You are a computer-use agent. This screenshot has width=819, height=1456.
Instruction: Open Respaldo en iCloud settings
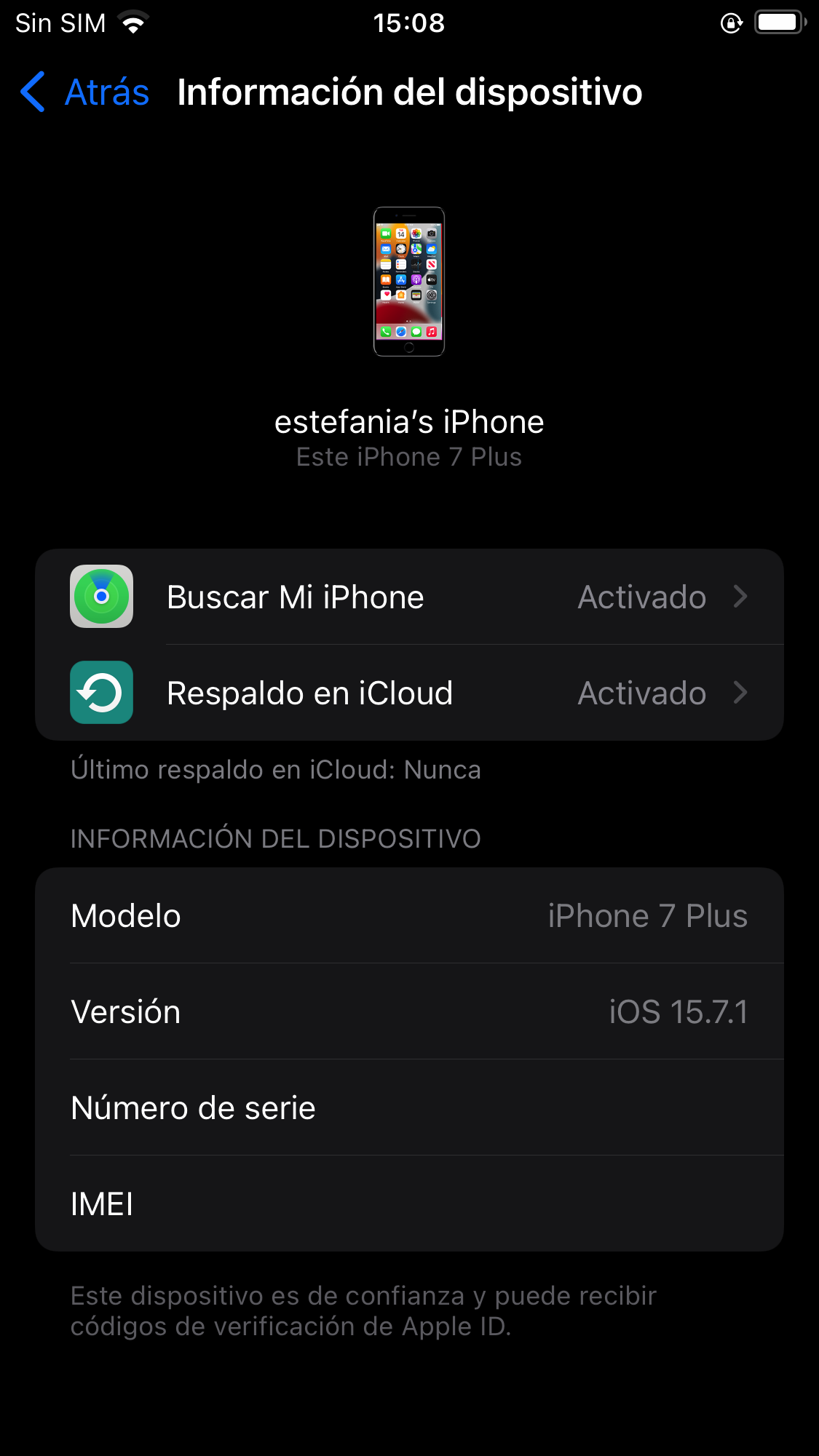tap(409, 693)
